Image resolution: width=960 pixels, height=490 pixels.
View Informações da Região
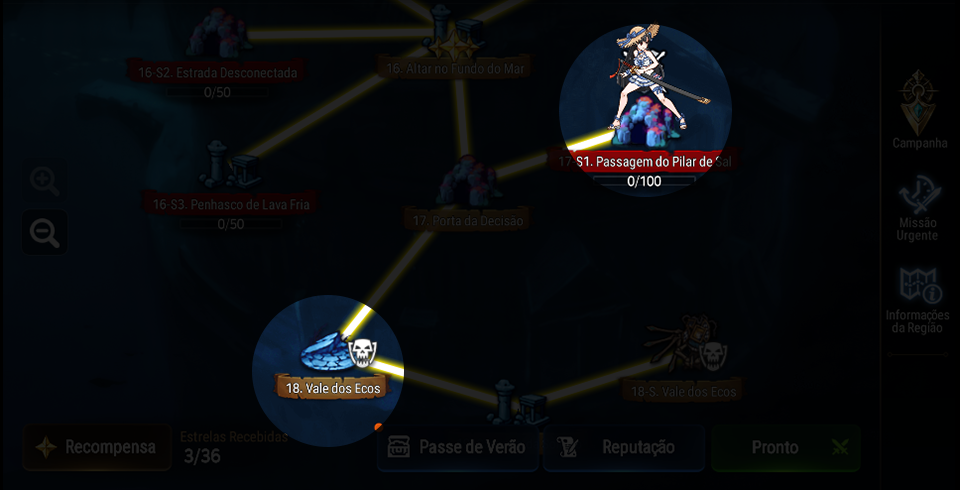(x=918, y=299)
